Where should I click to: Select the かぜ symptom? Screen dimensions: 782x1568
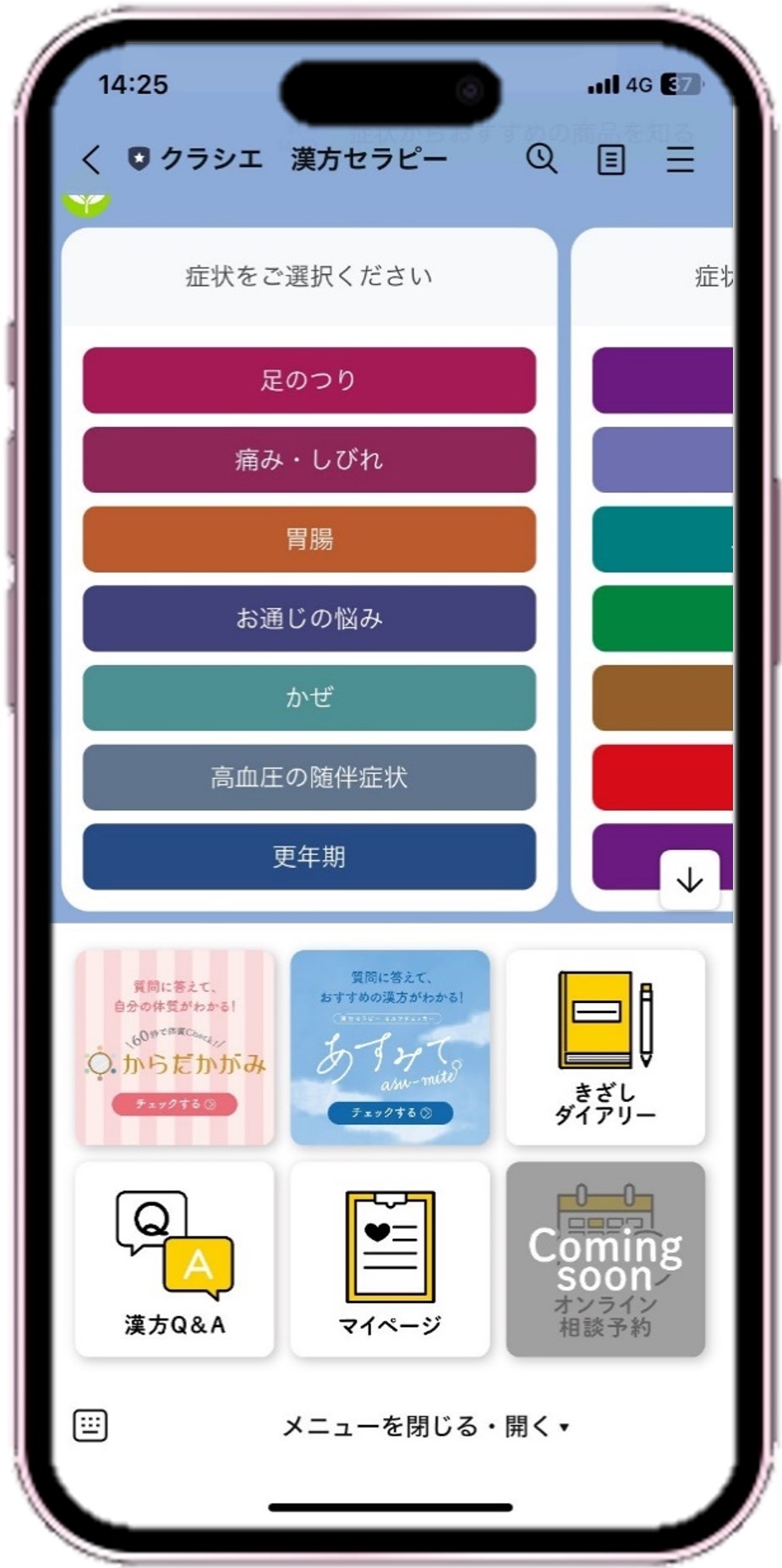point(309,698)
